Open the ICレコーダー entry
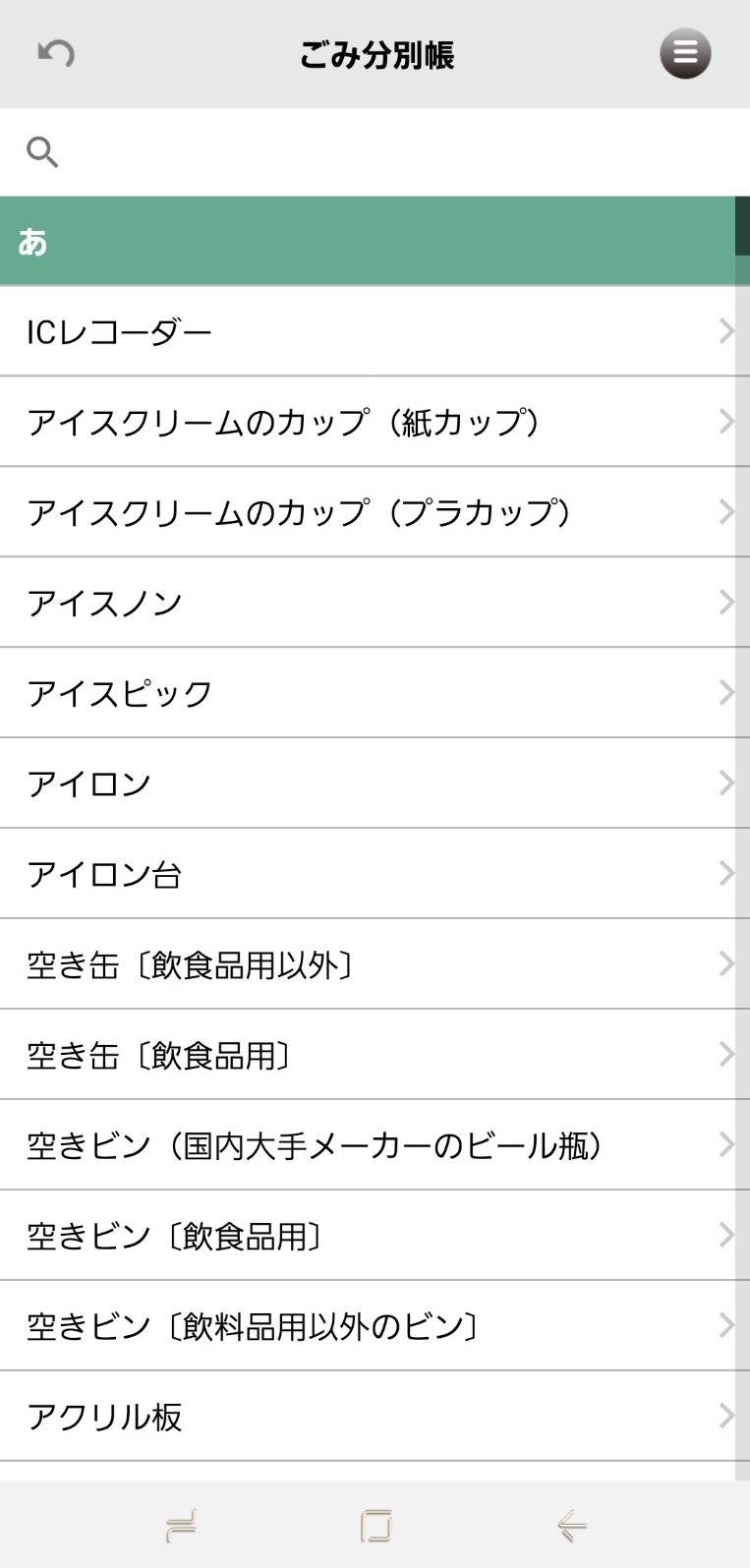This screenshot has width=750, height=1568. point(368,331)
